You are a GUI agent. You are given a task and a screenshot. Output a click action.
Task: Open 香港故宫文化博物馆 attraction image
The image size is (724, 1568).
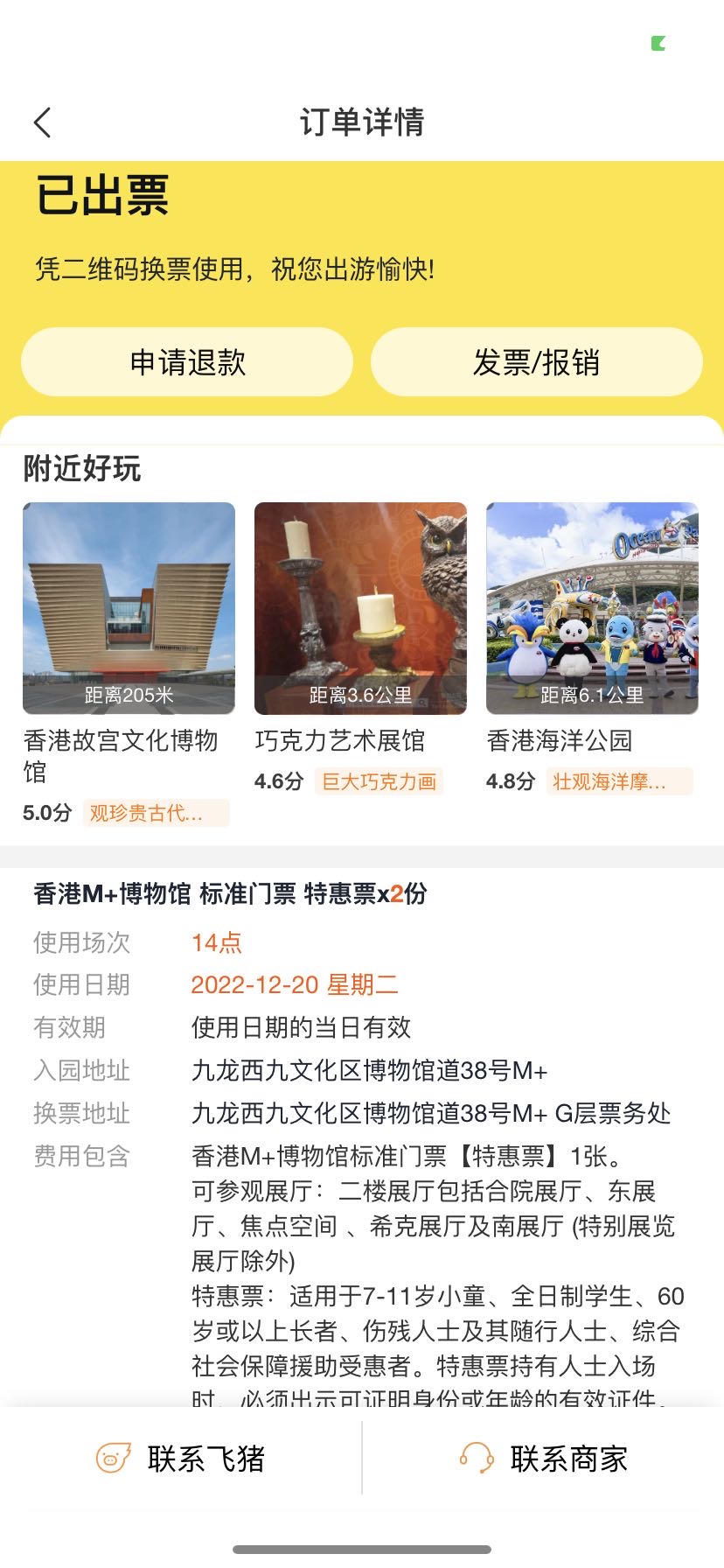point(129,607)
